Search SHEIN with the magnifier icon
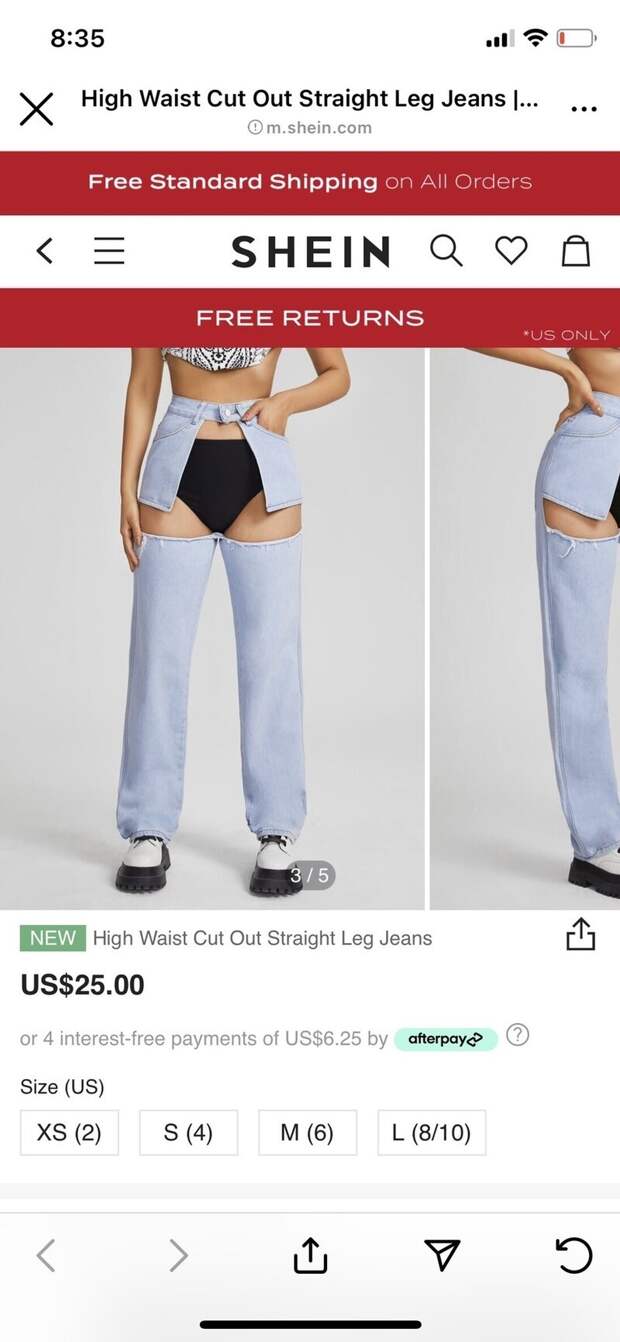 [446, 250]
